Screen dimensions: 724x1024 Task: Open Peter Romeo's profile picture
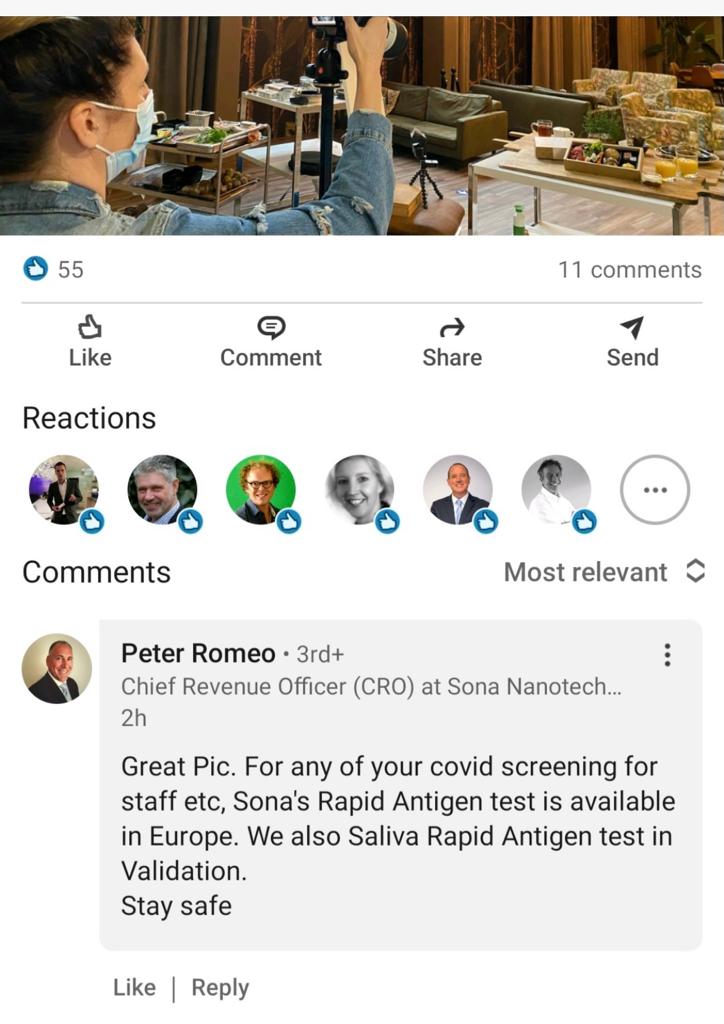pyautogui.click(x=57, y=668)
